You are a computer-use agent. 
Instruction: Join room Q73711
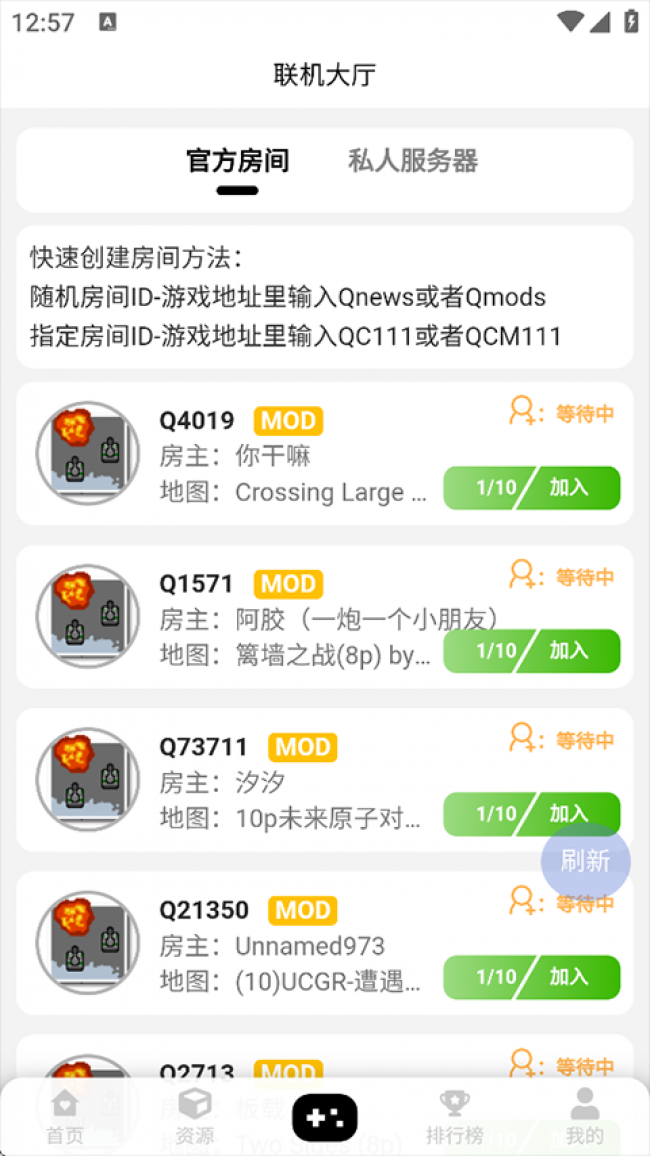tap(569, 814)
